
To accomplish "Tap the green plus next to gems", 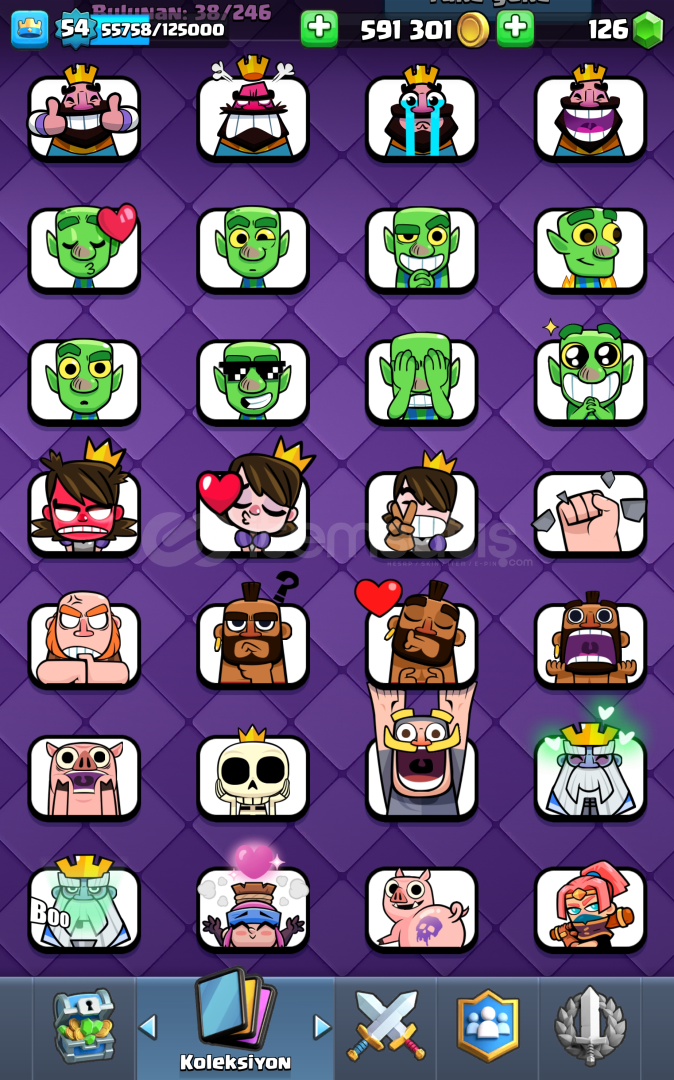I will pos(515,28).
